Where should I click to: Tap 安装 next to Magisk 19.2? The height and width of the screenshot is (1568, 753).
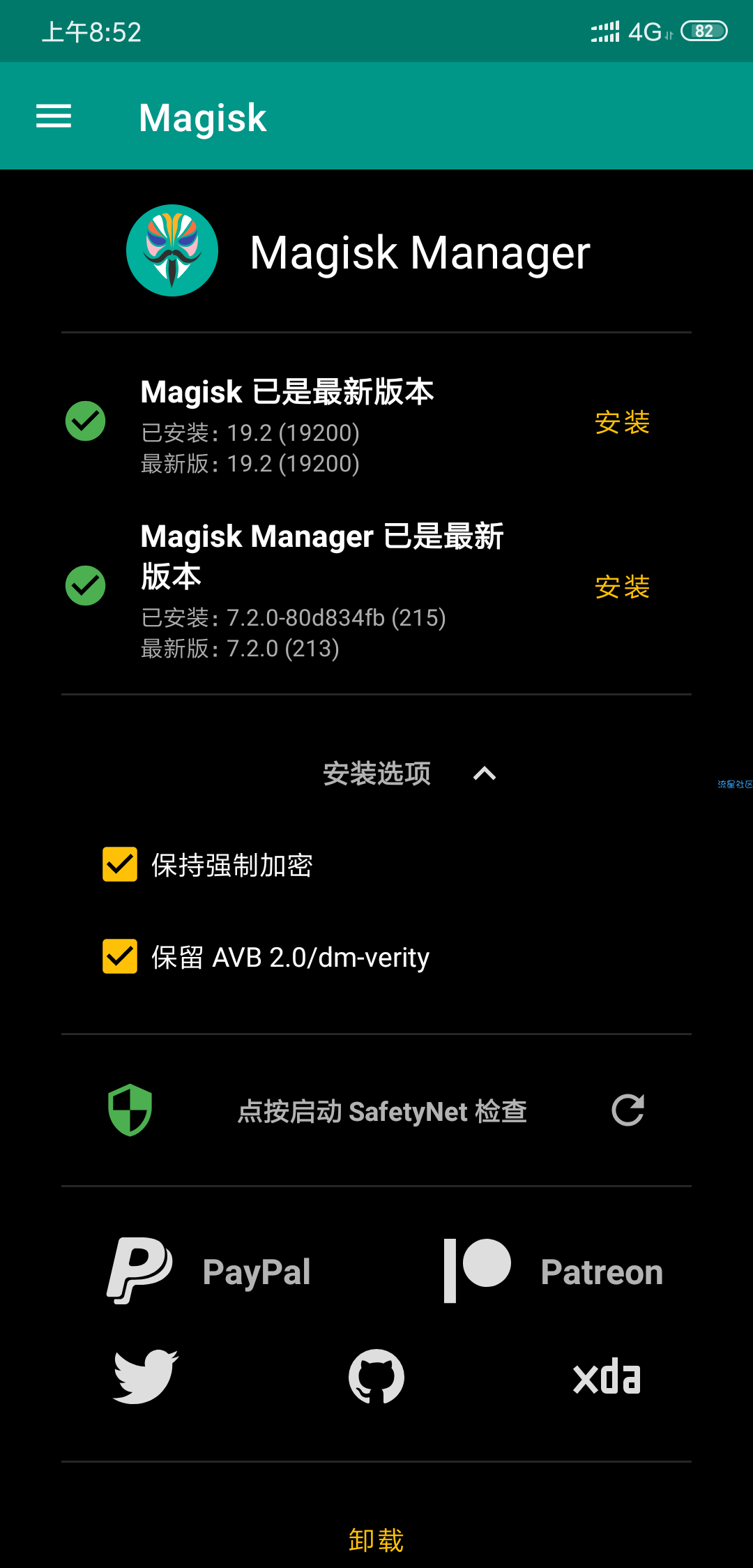tap(622, 423)
